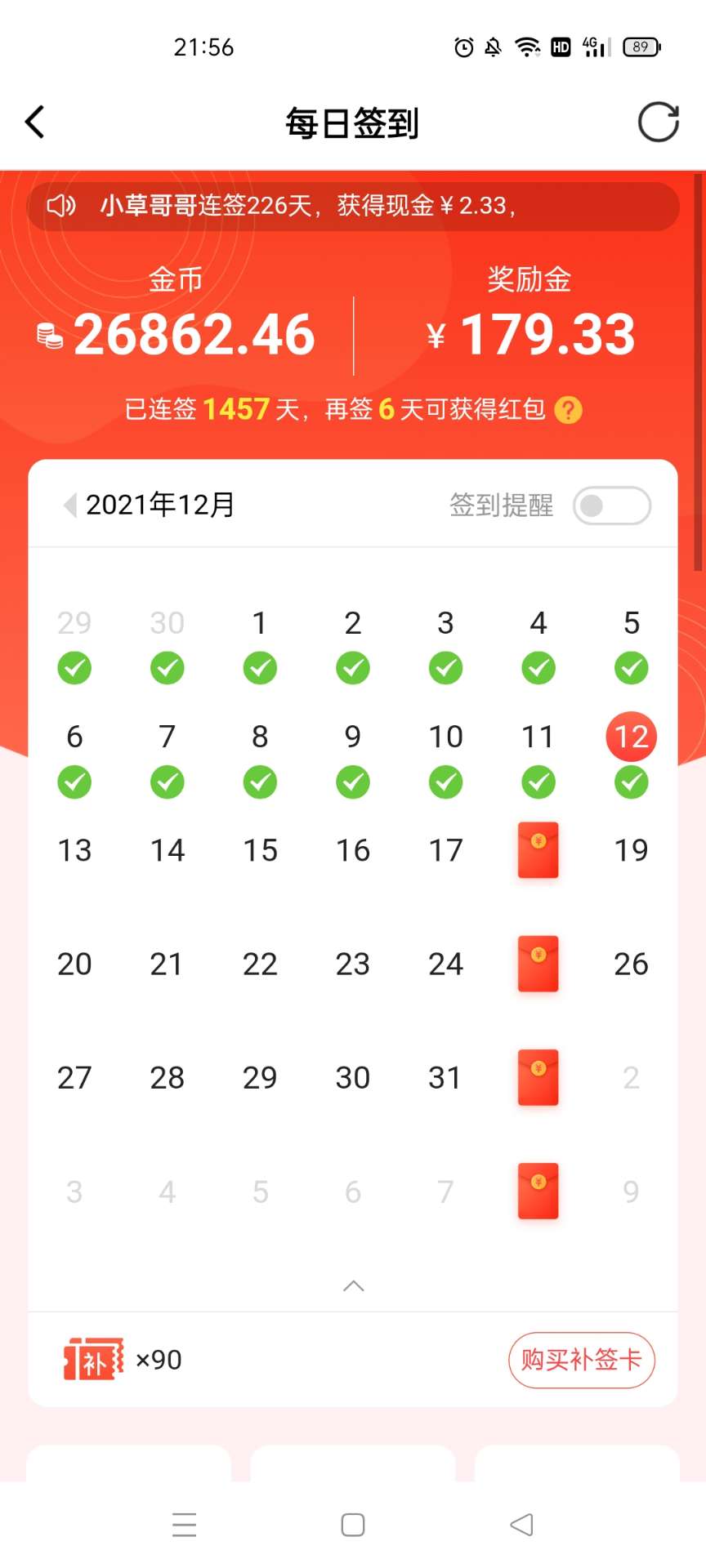Refresh the daily sign-in page

point(658,122)
